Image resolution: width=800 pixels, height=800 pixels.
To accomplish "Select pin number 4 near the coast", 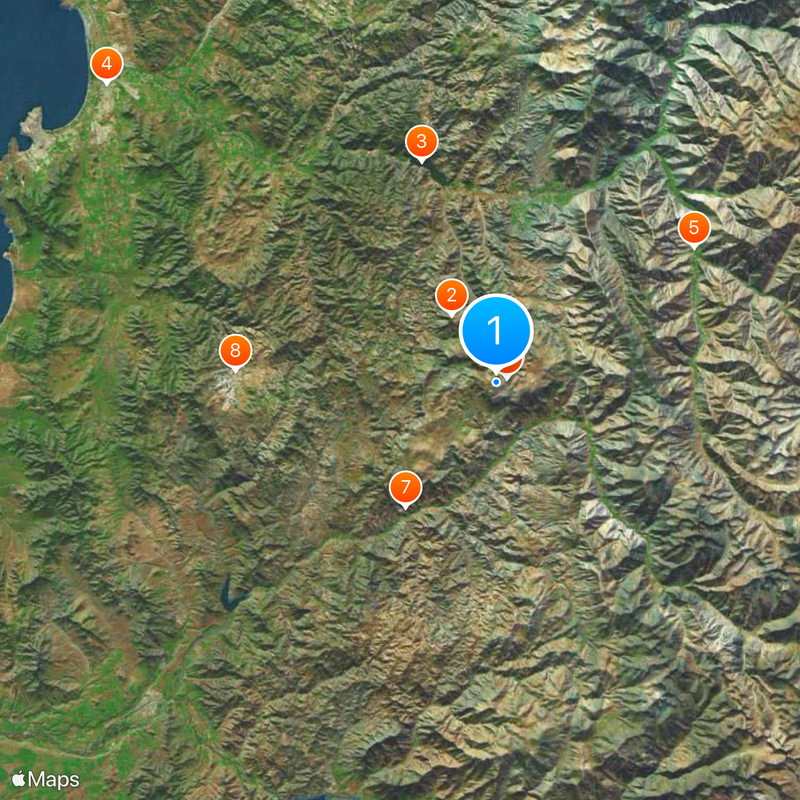I will pyautogui.click(x=106, y=65).
